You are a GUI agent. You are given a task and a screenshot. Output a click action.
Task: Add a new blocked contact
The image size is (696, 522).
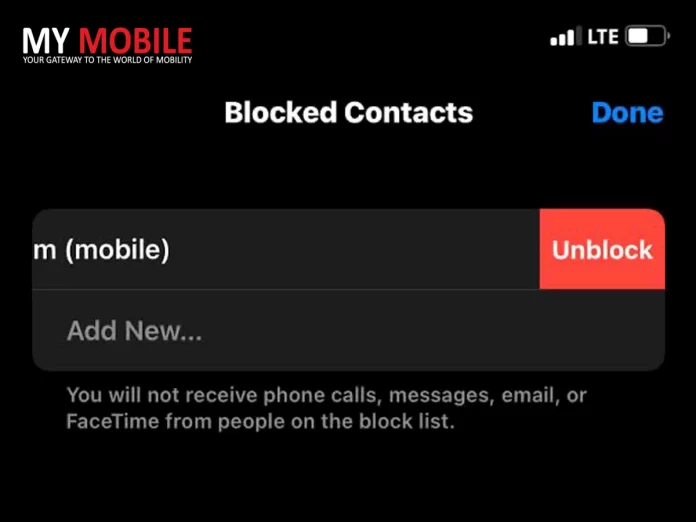click(134, 331)
